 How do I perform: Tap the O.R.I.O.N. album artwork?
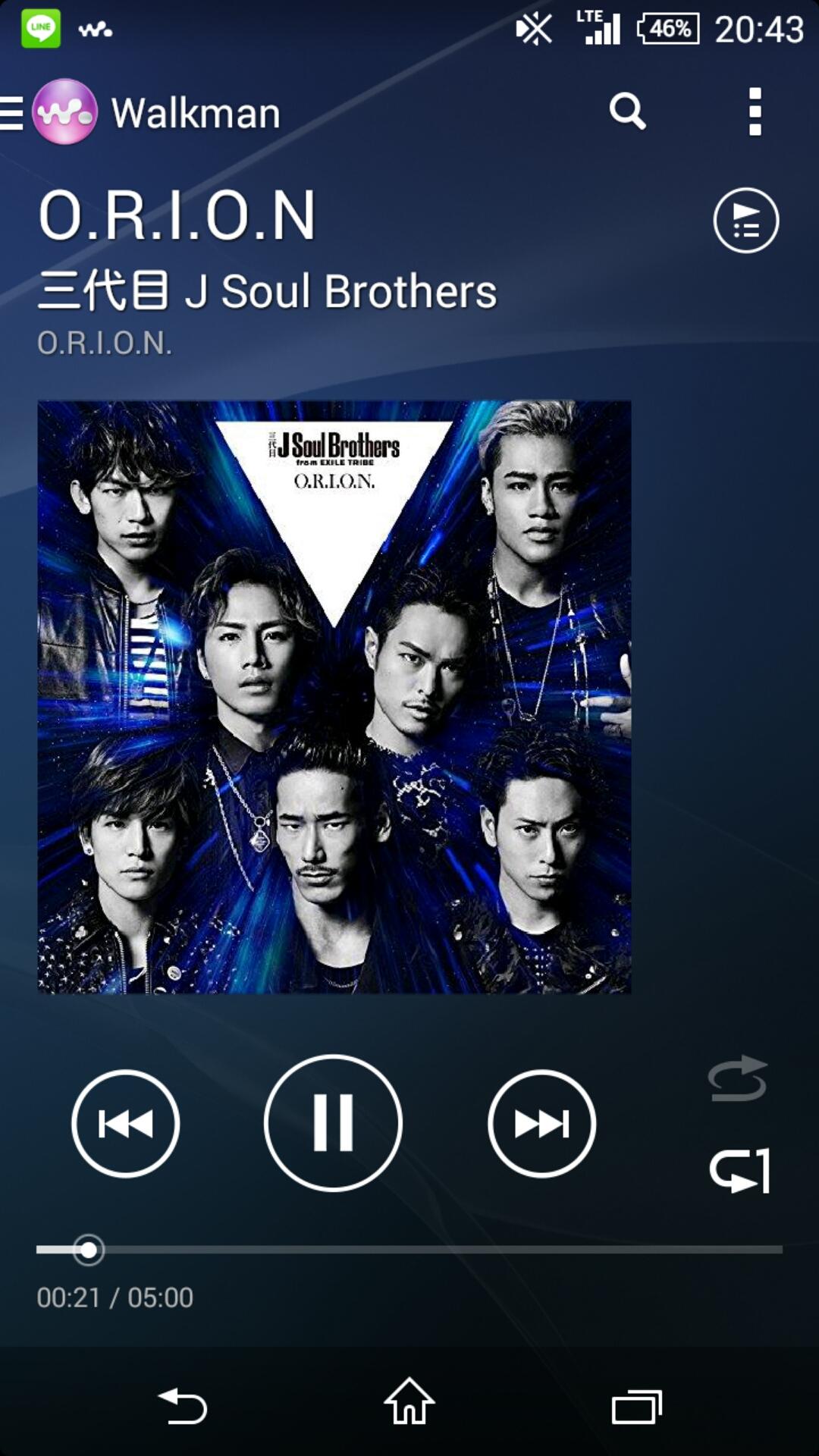334,697
